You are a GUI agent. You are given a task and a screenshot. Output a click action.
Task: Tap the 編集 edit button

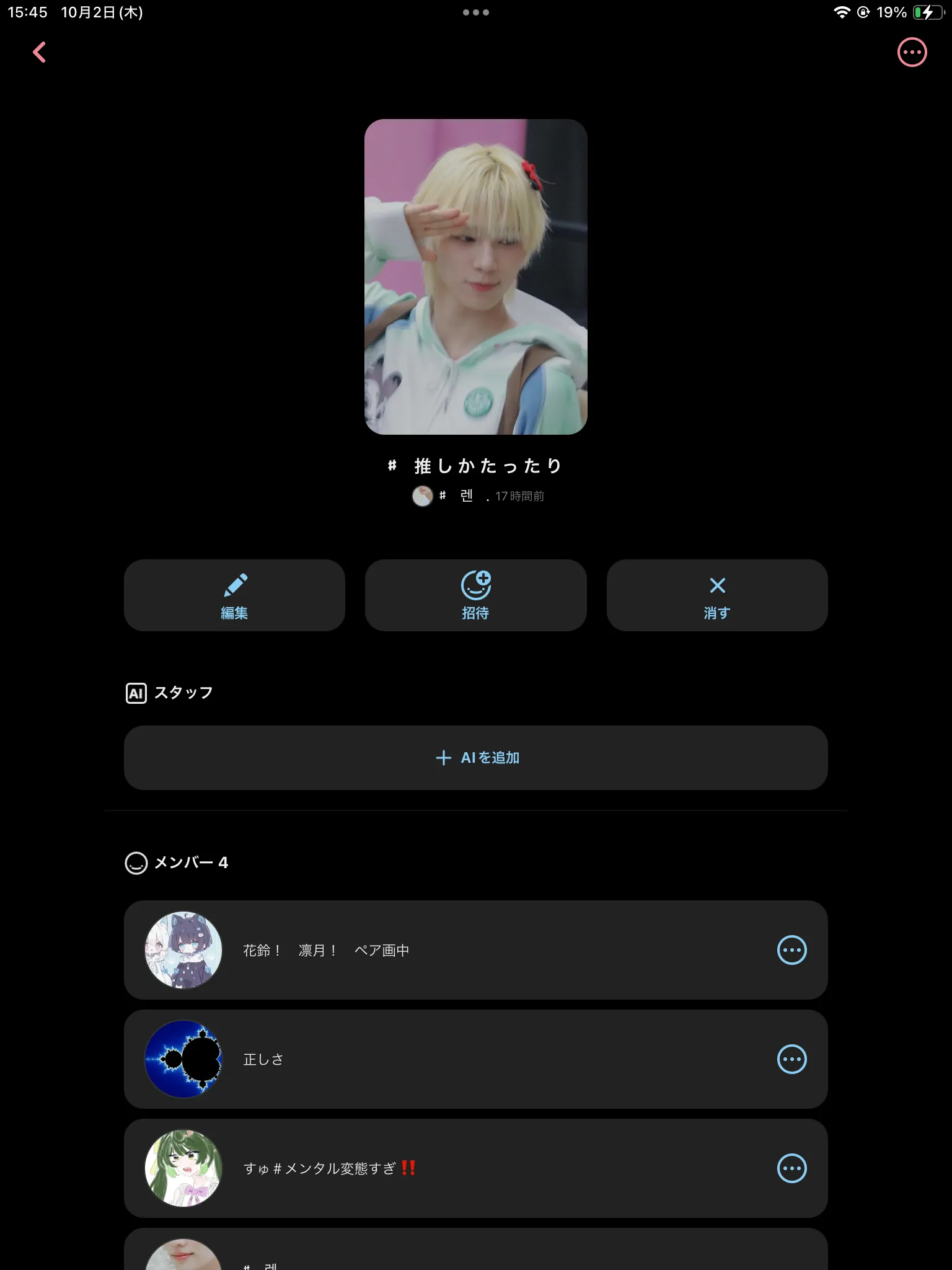click(234, 595)
